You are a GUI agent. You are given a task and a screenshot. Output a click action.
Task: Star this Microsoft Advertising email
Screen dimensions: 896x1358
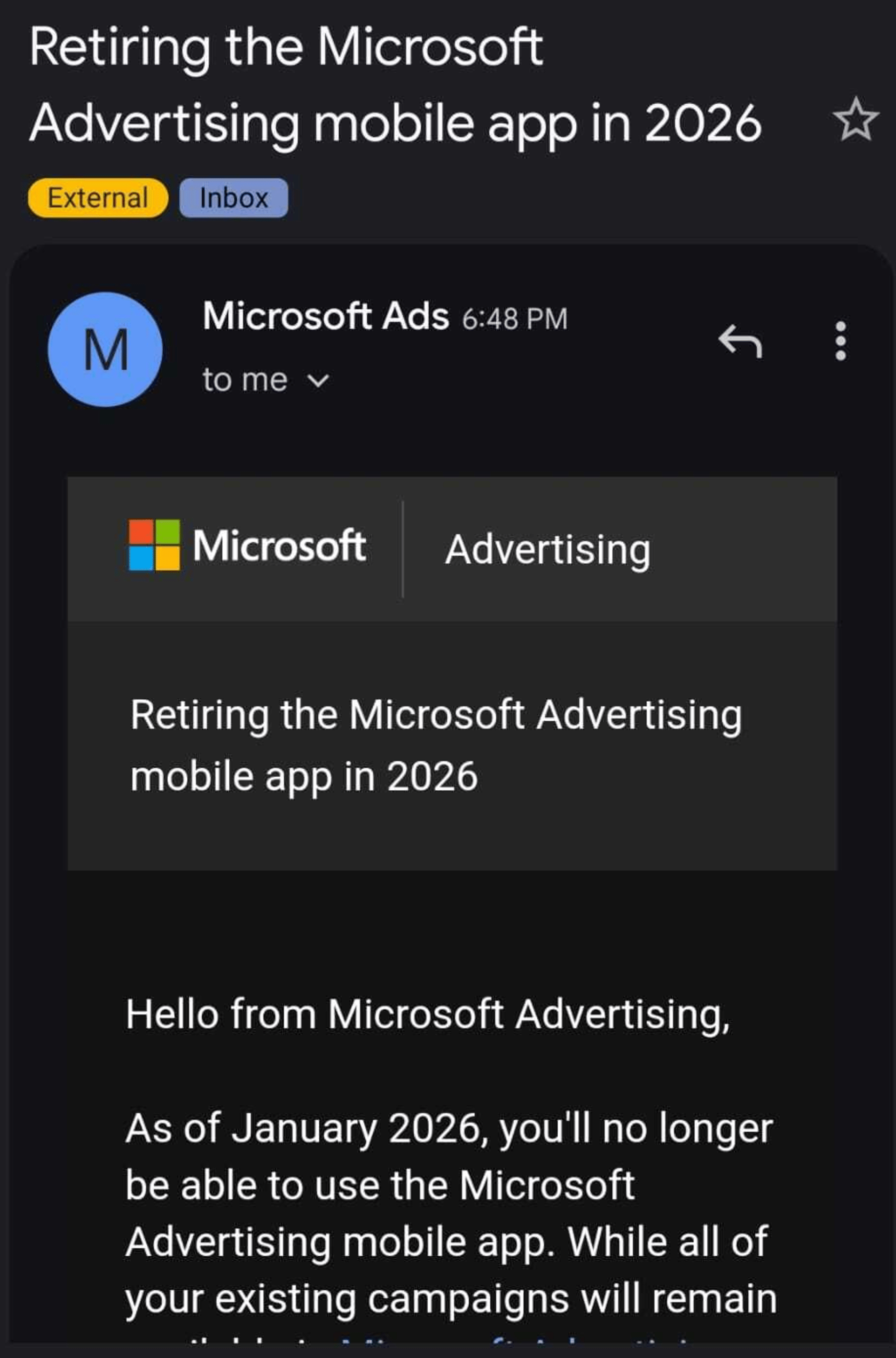tap(855, 119)
